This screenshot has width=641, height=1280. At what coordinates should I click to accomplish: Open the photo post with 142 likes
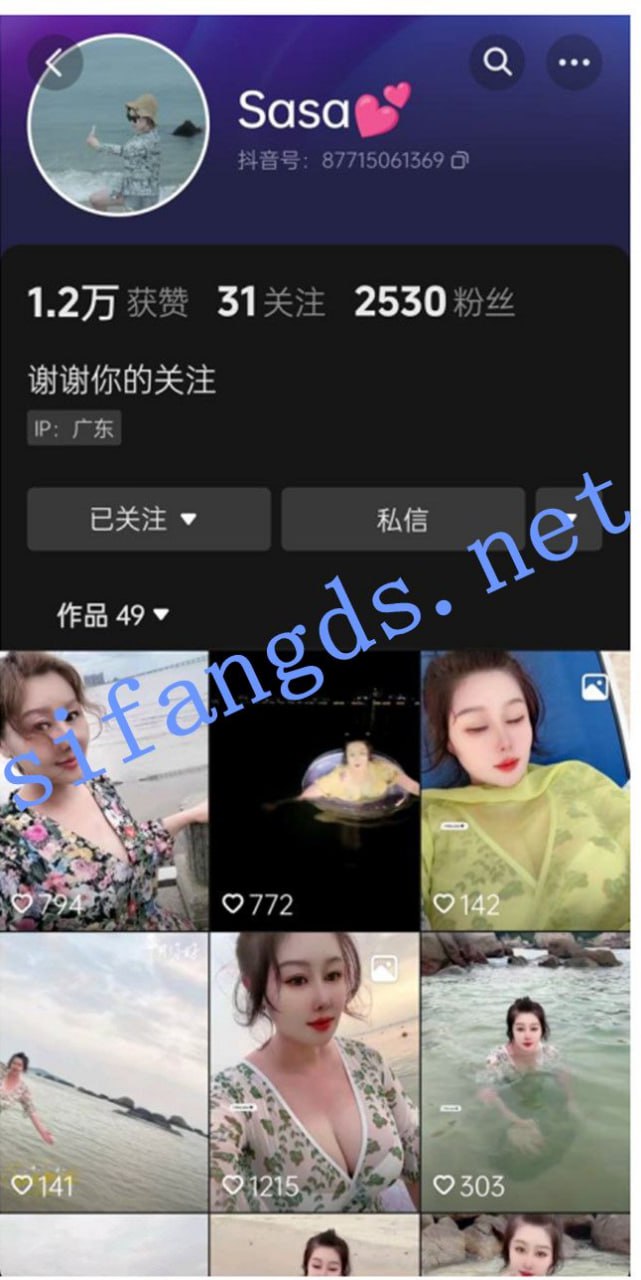click(x=525, y=790)
